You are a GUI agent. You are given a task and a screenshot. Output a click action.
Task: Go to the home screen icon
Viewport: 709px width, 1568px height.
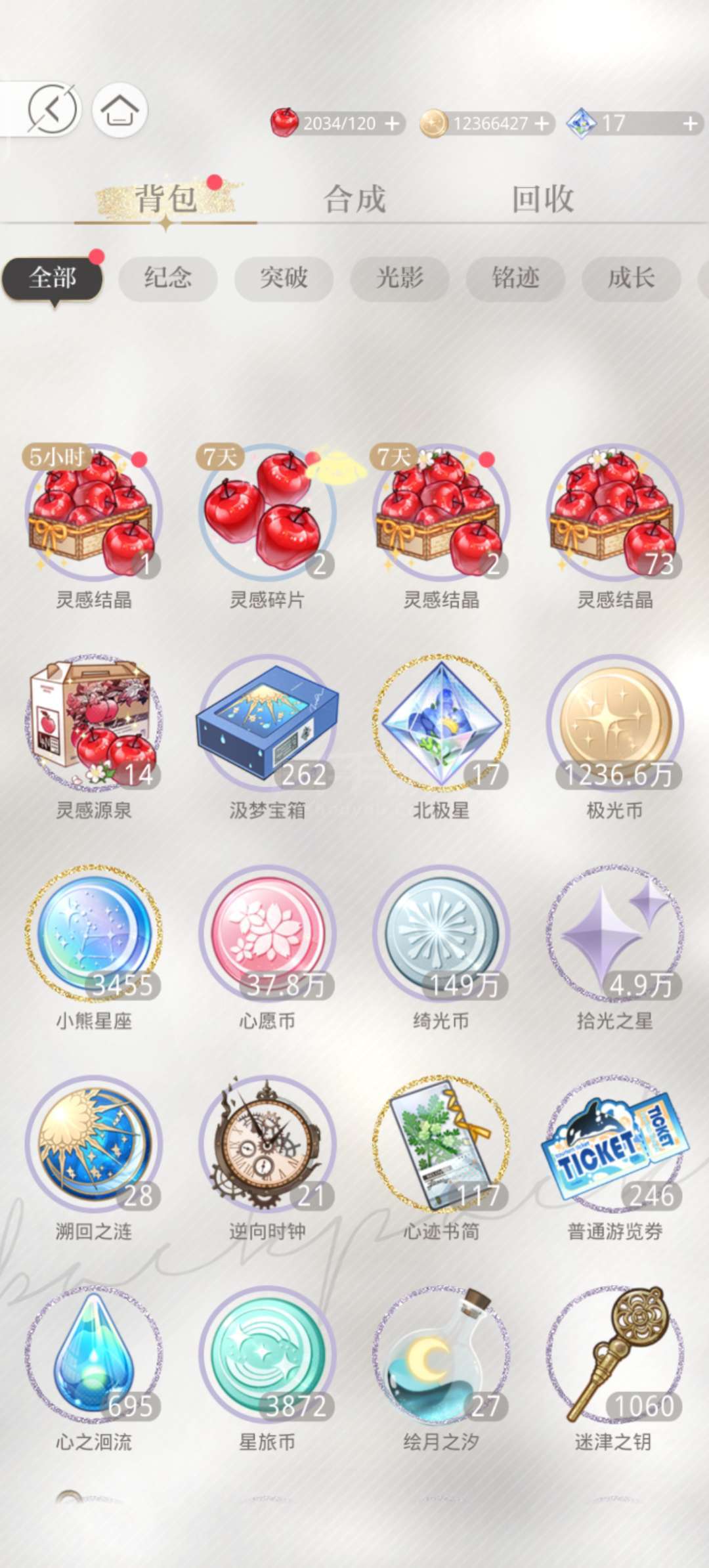(x=119, y=110)
